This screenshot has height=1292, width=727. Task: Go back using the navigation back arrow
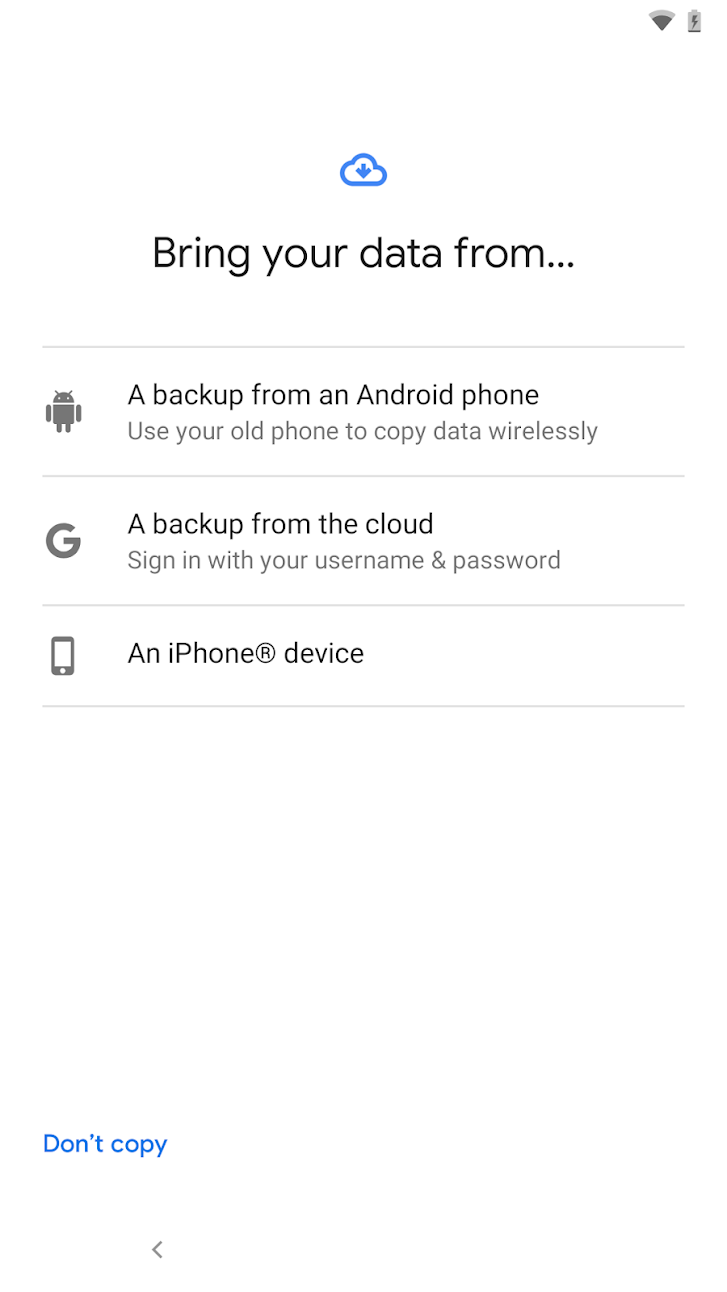pyautogui.click(x=157, y=1249)
